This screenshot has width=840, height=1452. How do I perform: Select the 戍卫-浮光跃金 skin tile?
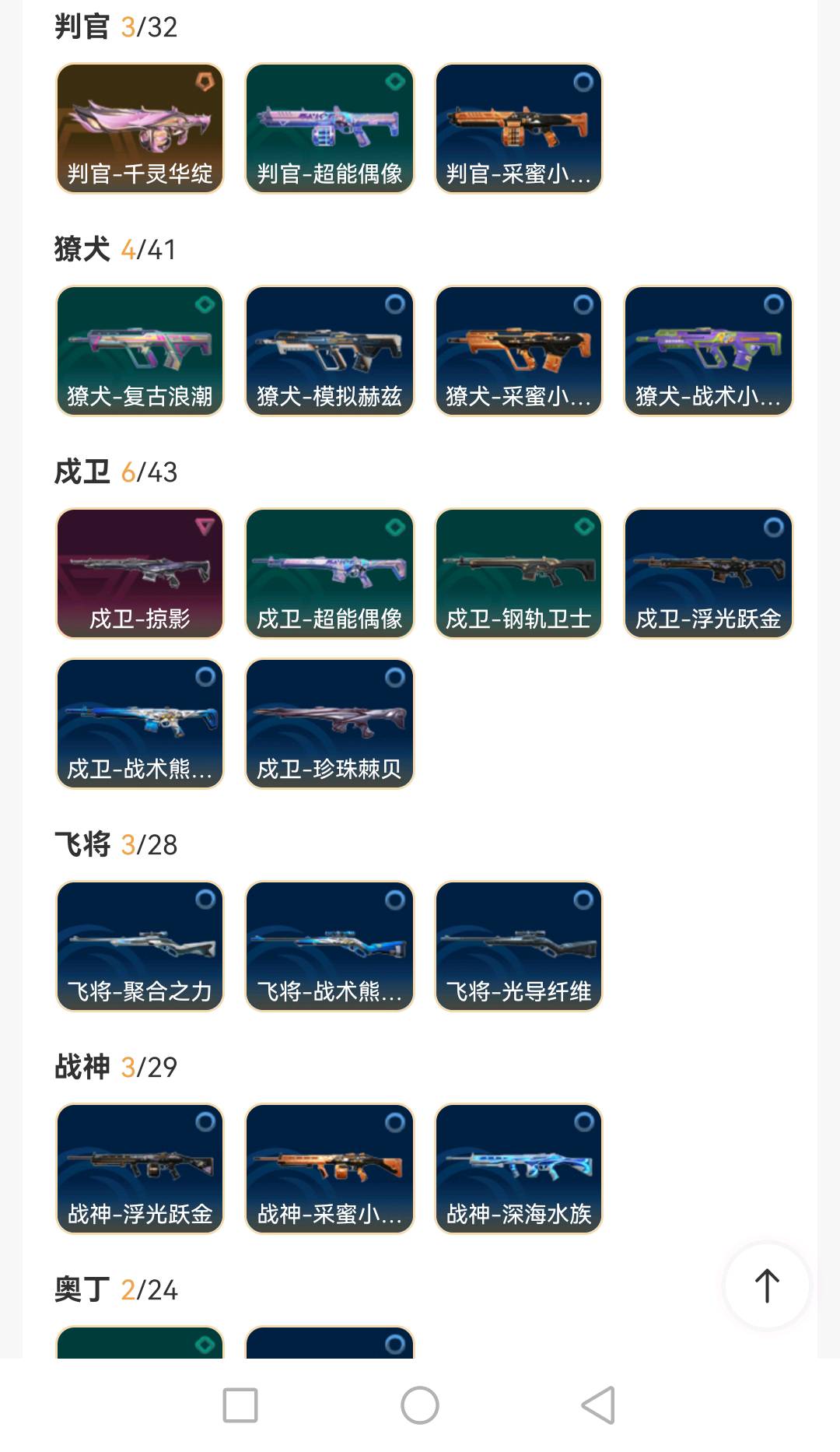(709, 573)
